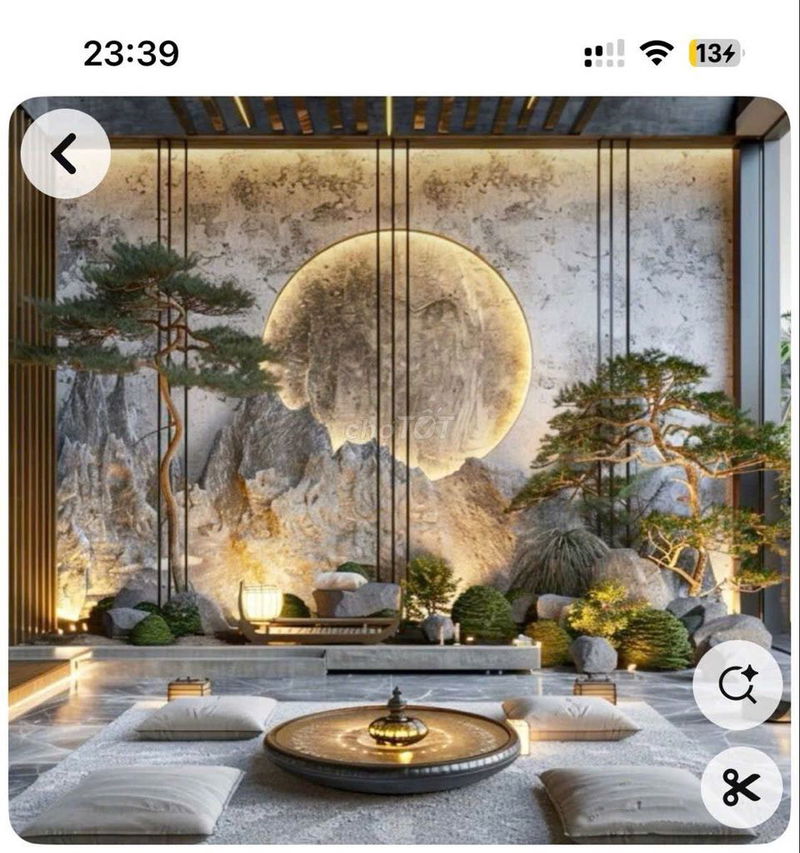The image size is (800, 853).
Task: Tap the scissors cutout icon
Action: [x=741, y=788]
